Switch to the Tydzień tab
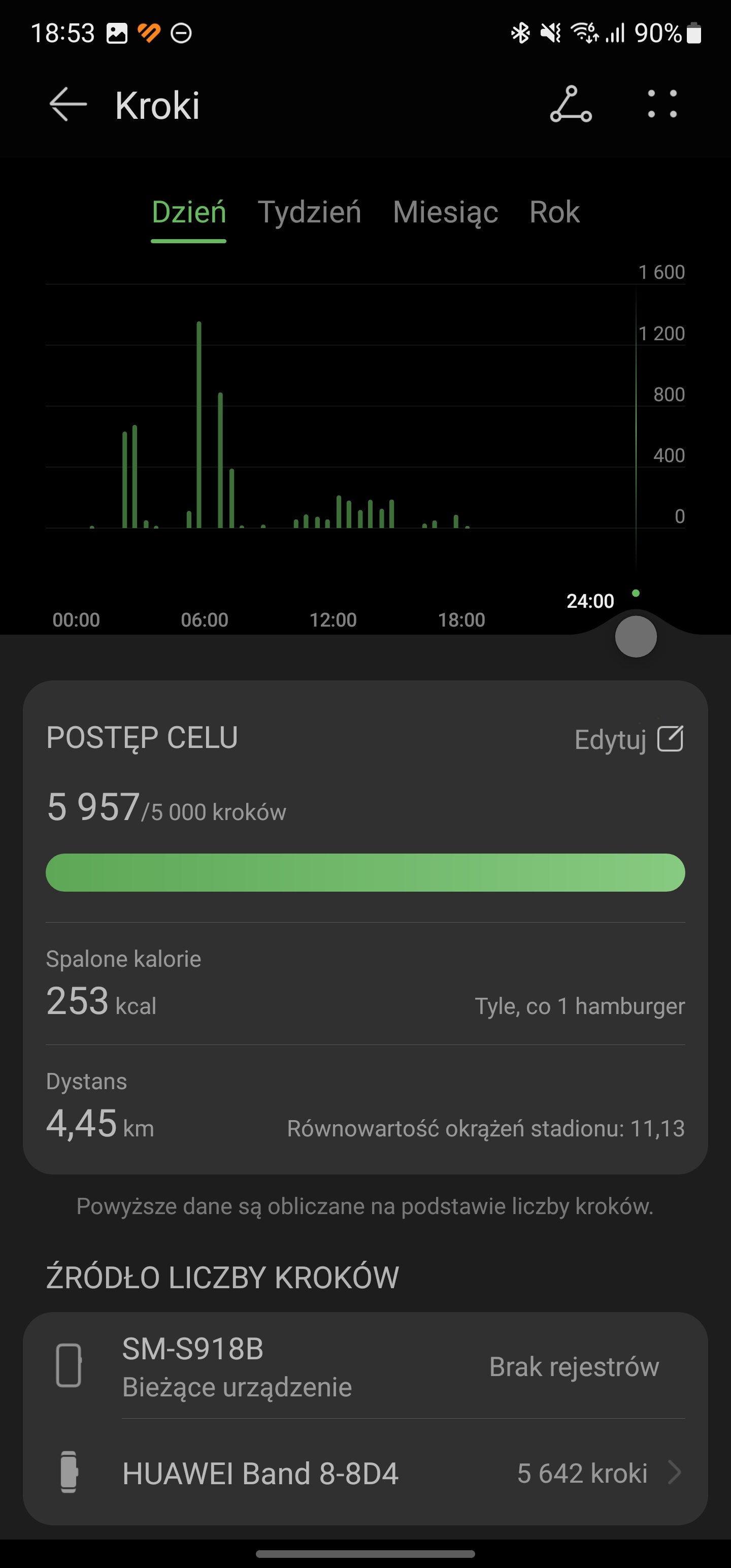This screenshot has height=1568, width=731. tap(309, 212)
